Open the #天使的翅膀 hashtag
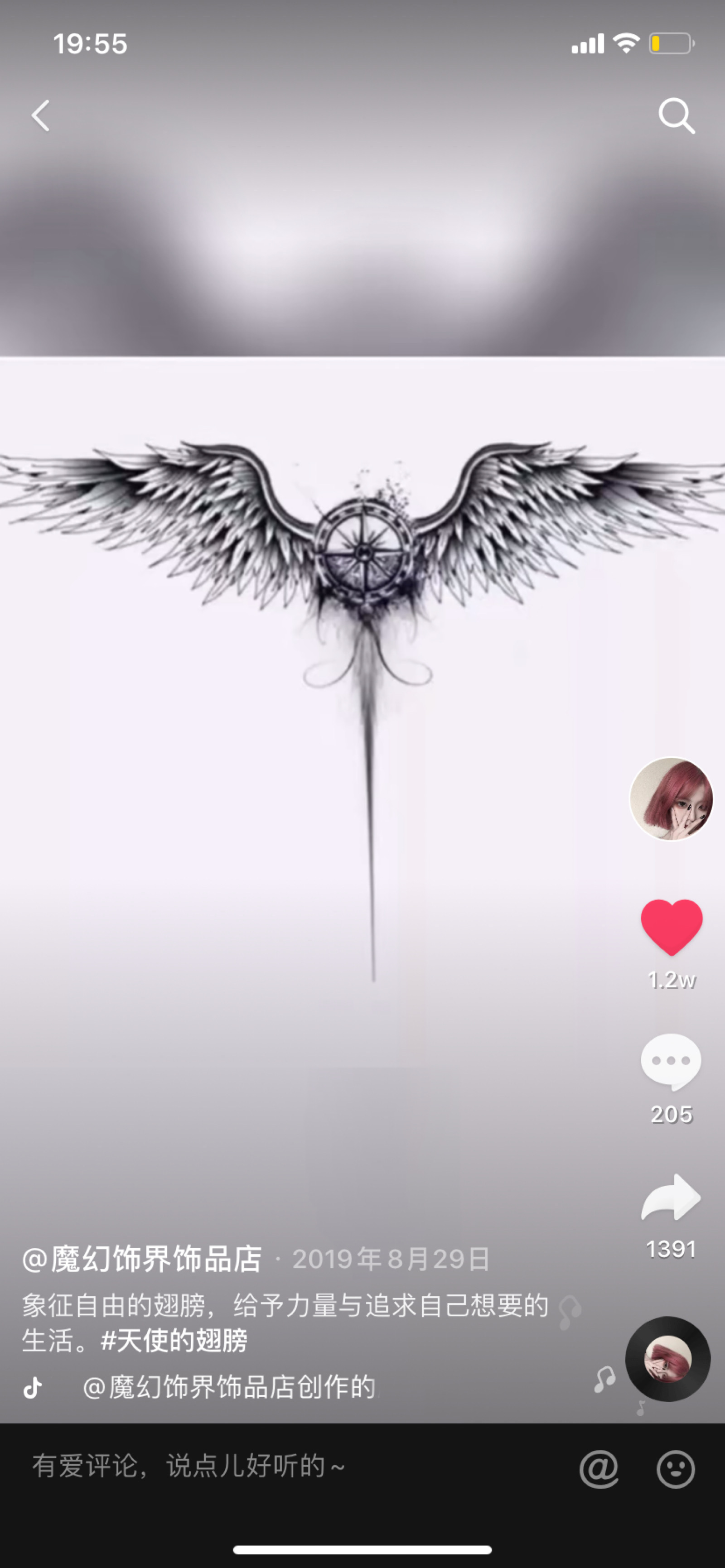This screenshot has height=1568, width=725. (174, 1340)
